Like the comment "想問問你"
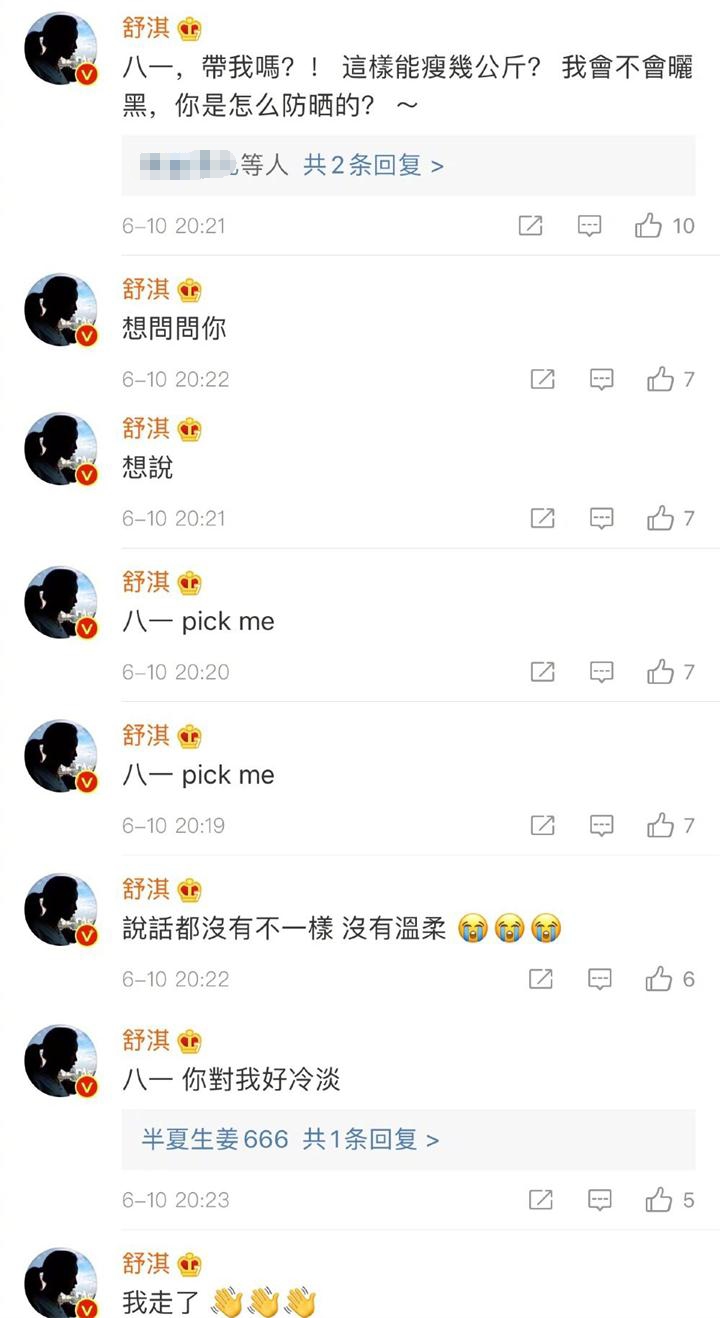 (660, 379)
